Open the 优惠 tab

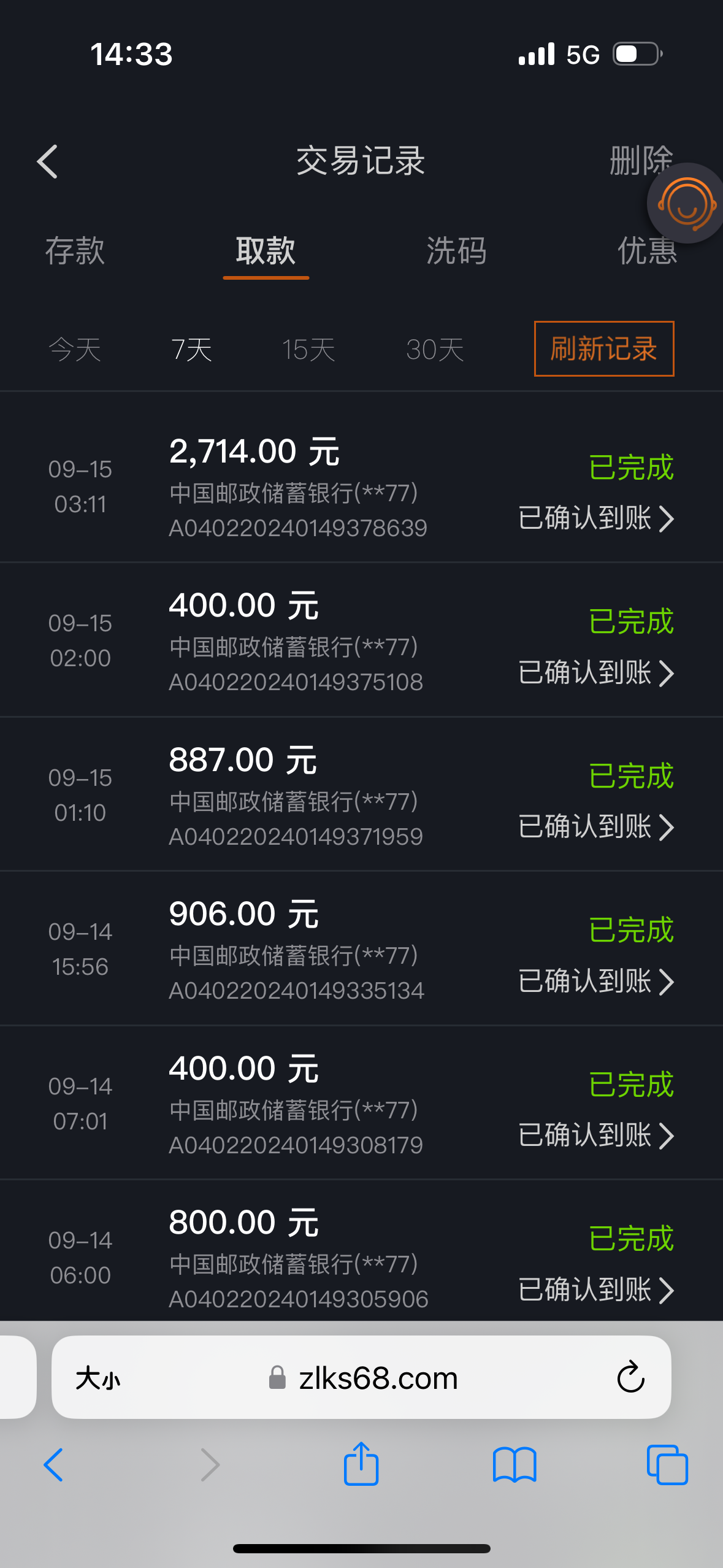pyautogui.click(x=646, y=251)
